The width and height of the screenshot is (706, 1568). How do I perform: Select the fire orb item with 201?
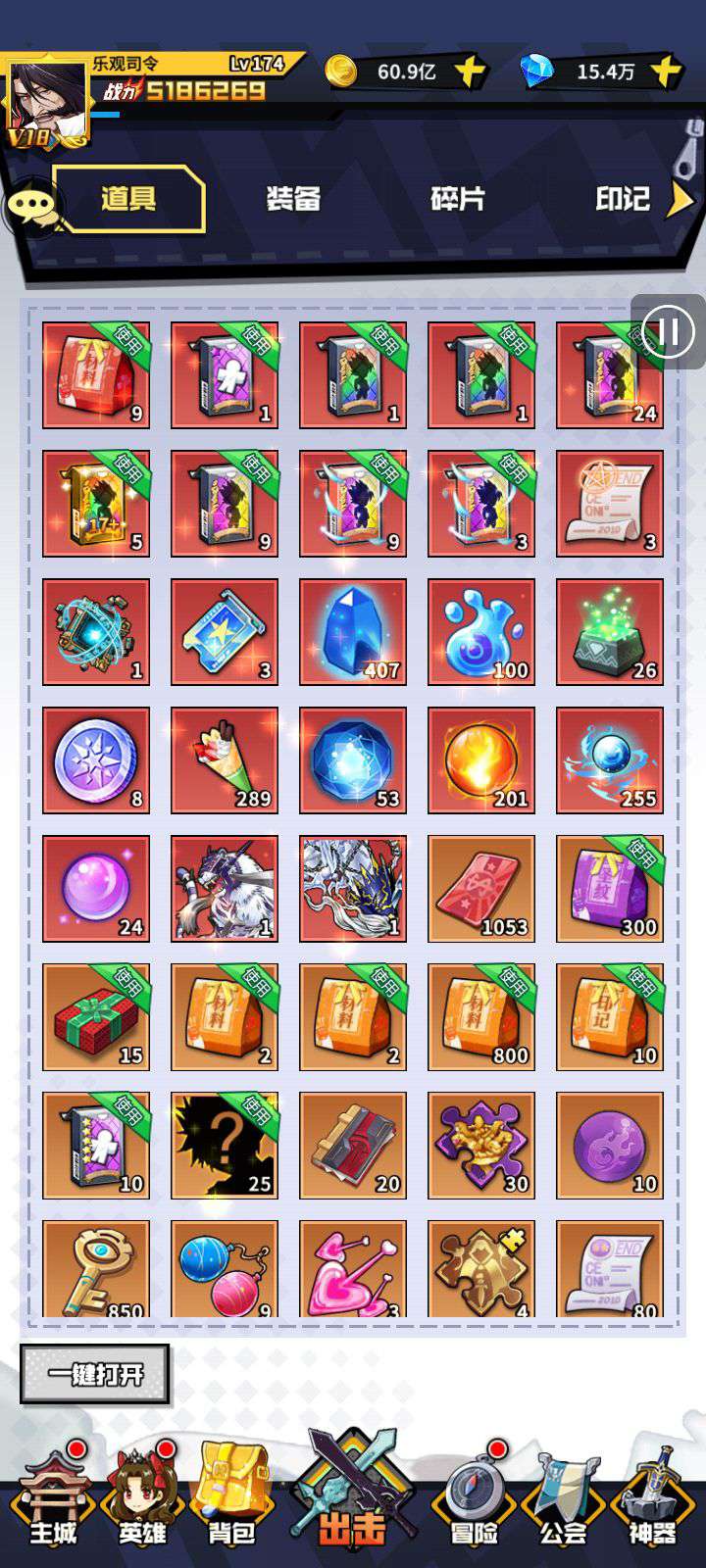[481, 760]
